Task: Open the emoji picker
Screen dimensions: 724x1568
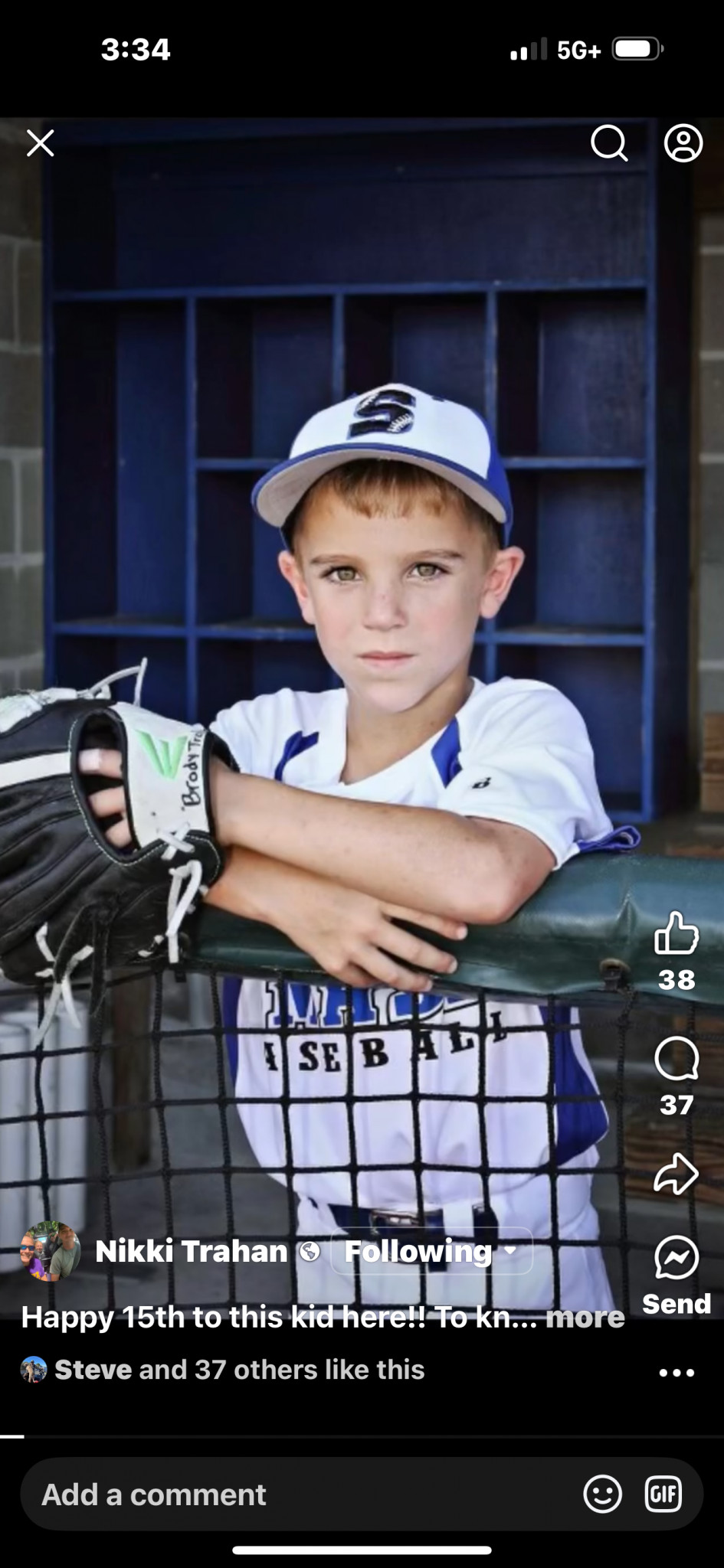Action: [602, 1494]
